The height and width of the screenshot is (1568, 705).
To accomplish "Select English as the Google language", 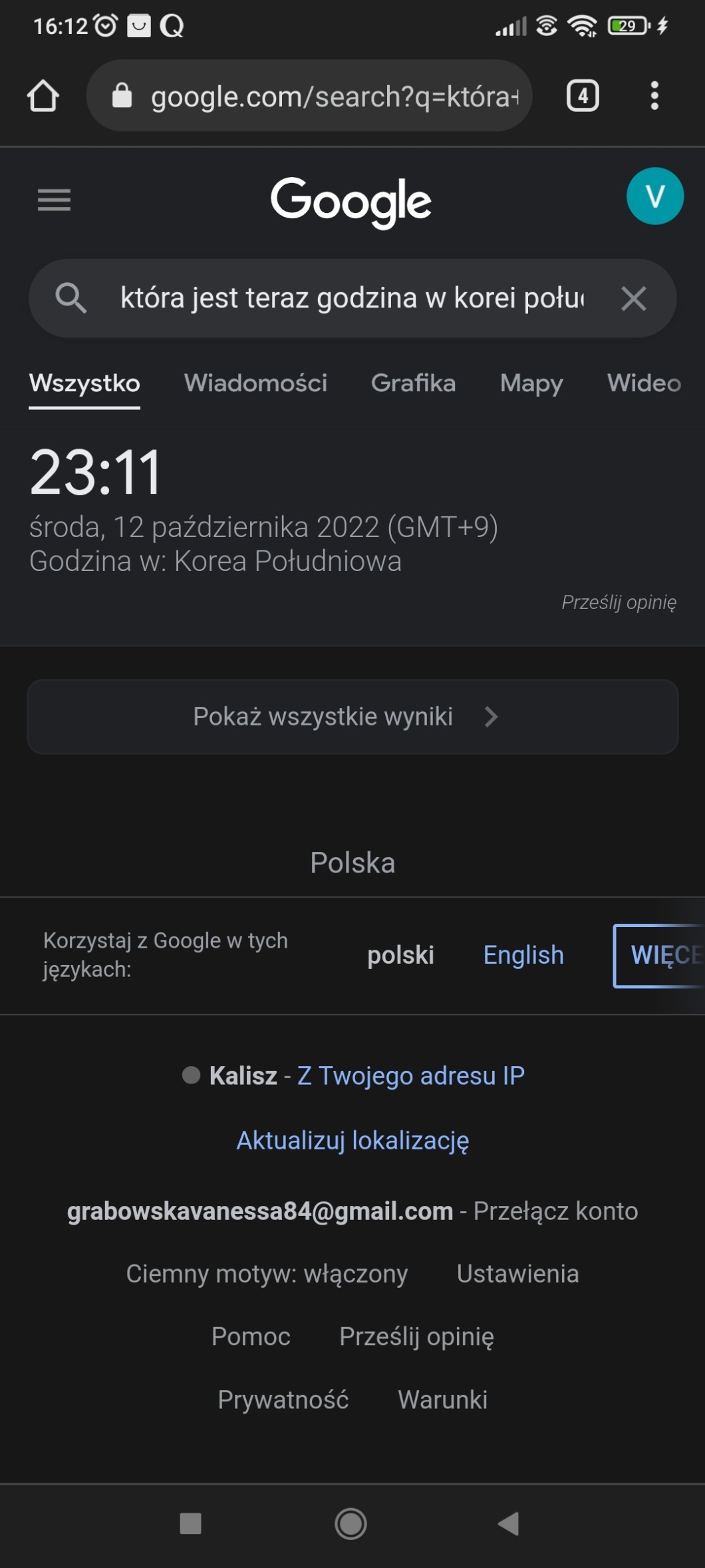I will pyautogui.click(x=523, y=955).
